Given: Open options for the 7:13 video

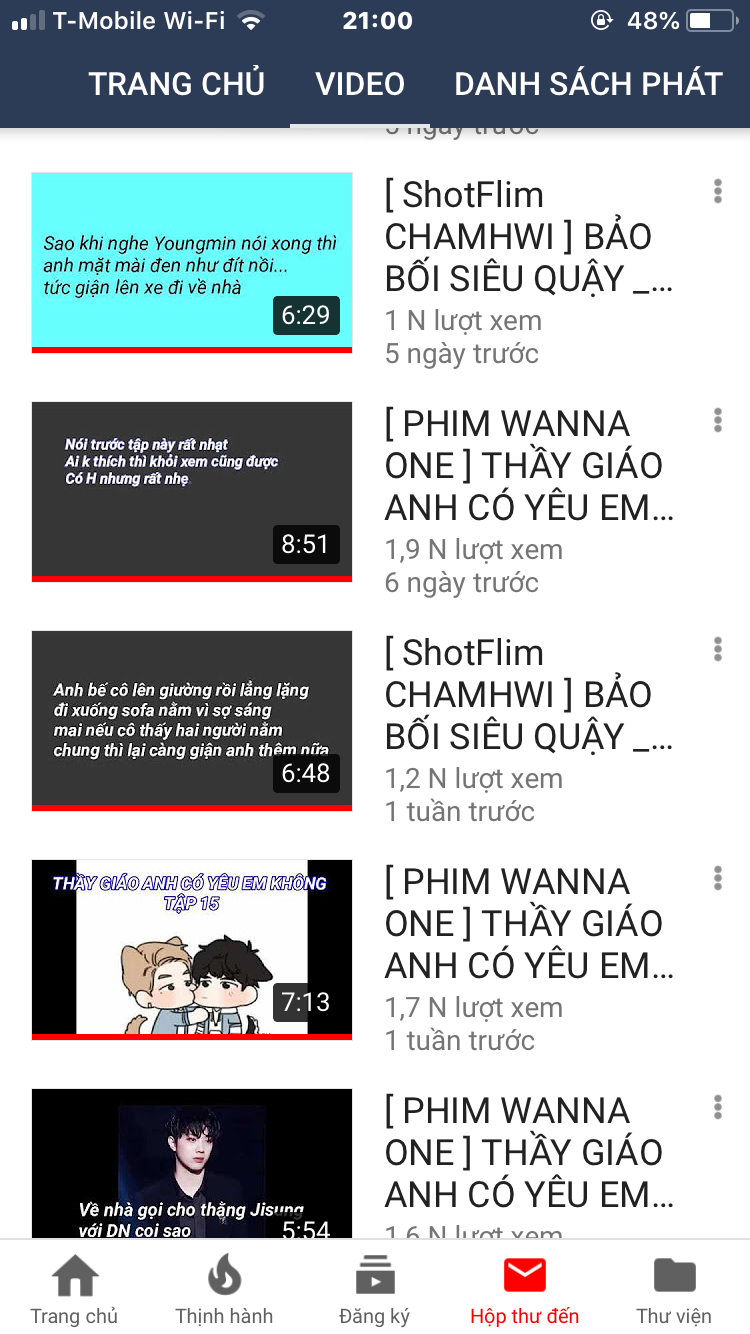Looking at the screenshot, I should [x=717, y=879].
